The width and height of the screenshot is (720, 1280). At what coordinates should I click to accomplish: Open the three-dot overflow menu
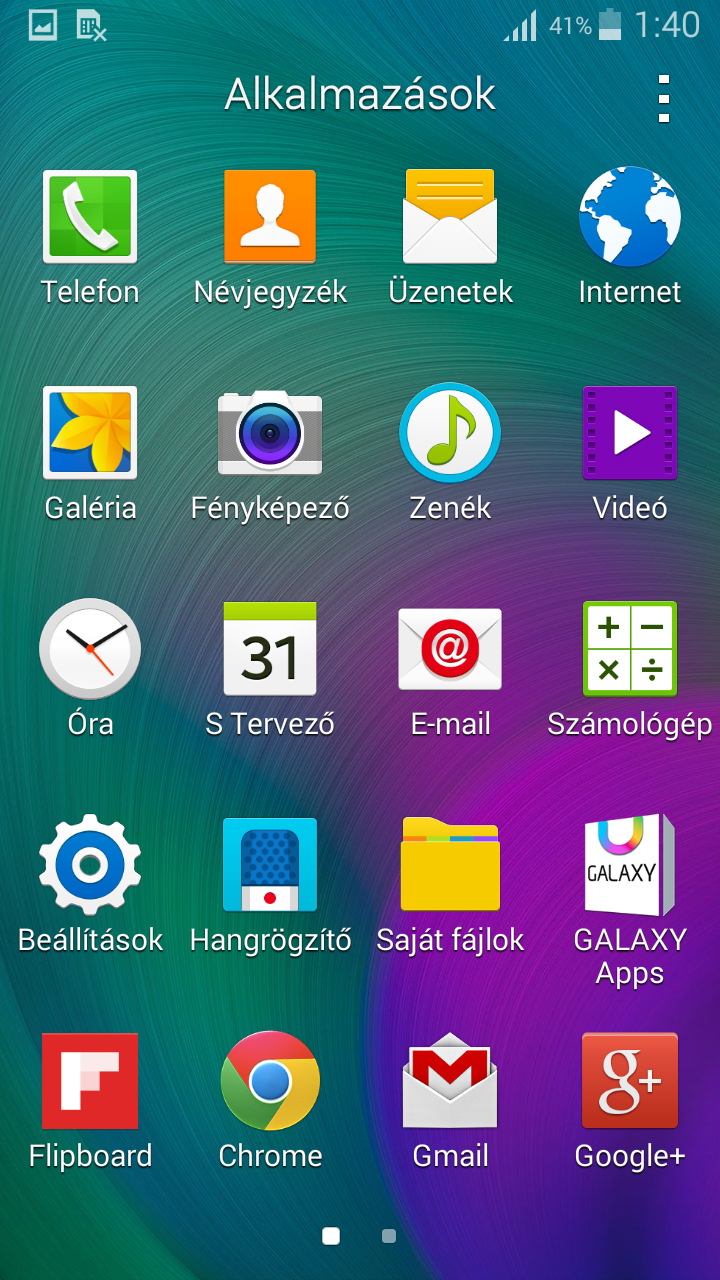pyautogui.click(x=664, y=98)
